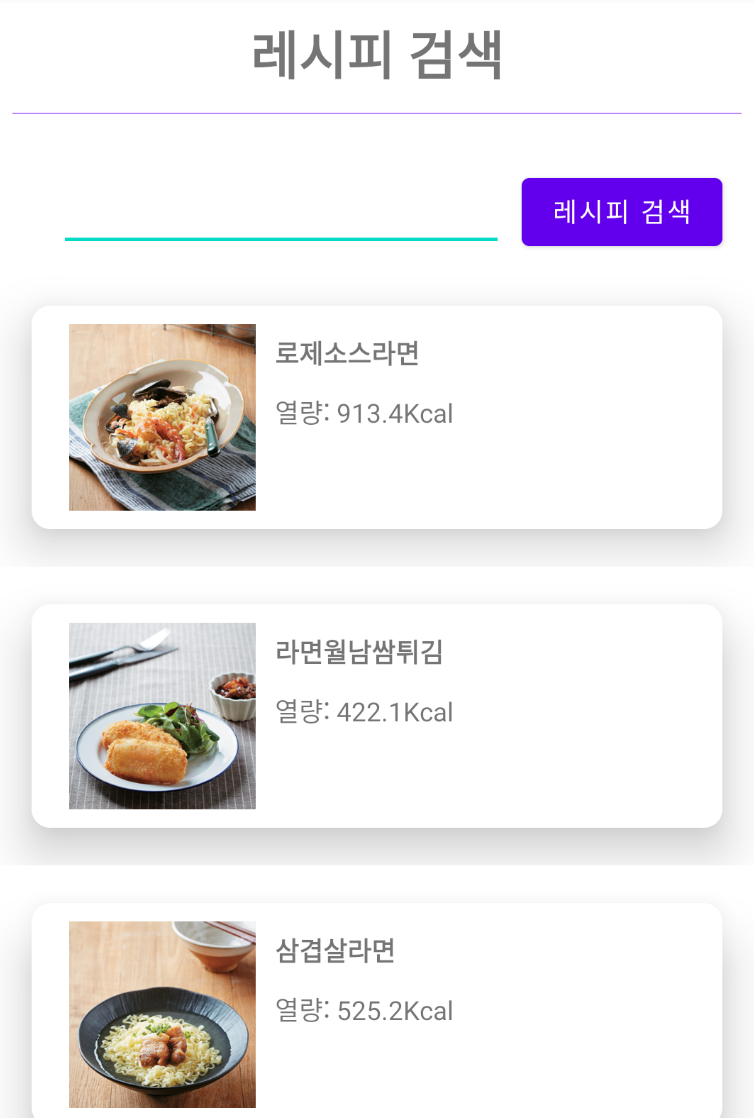Tap the recipe search text field
Viewport: 754px width, 1118px height.
coord(280,213)
